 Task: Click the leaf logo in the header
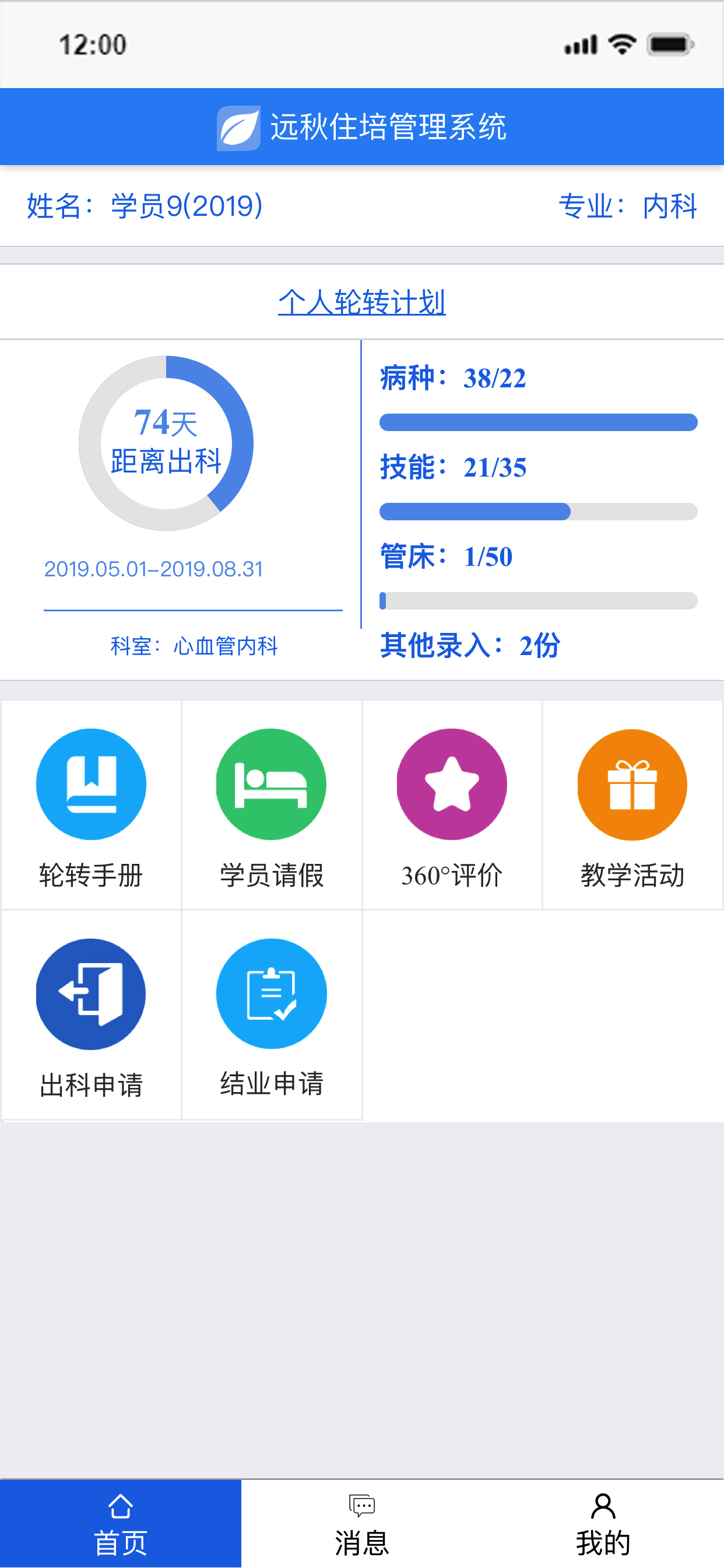239,126
